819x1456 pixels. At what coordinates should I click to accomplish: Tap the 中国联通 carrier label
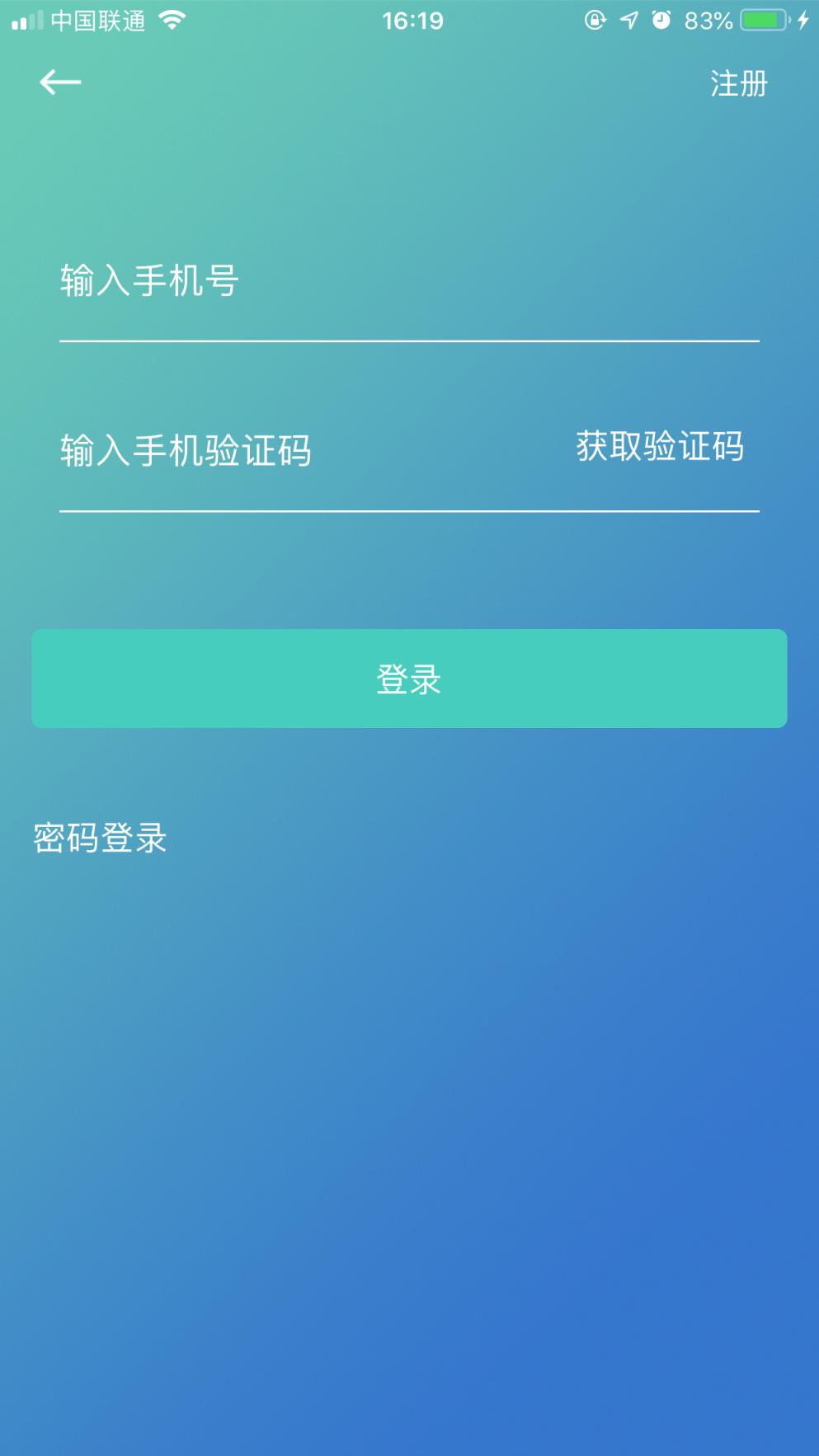click(x=99, y=20)
